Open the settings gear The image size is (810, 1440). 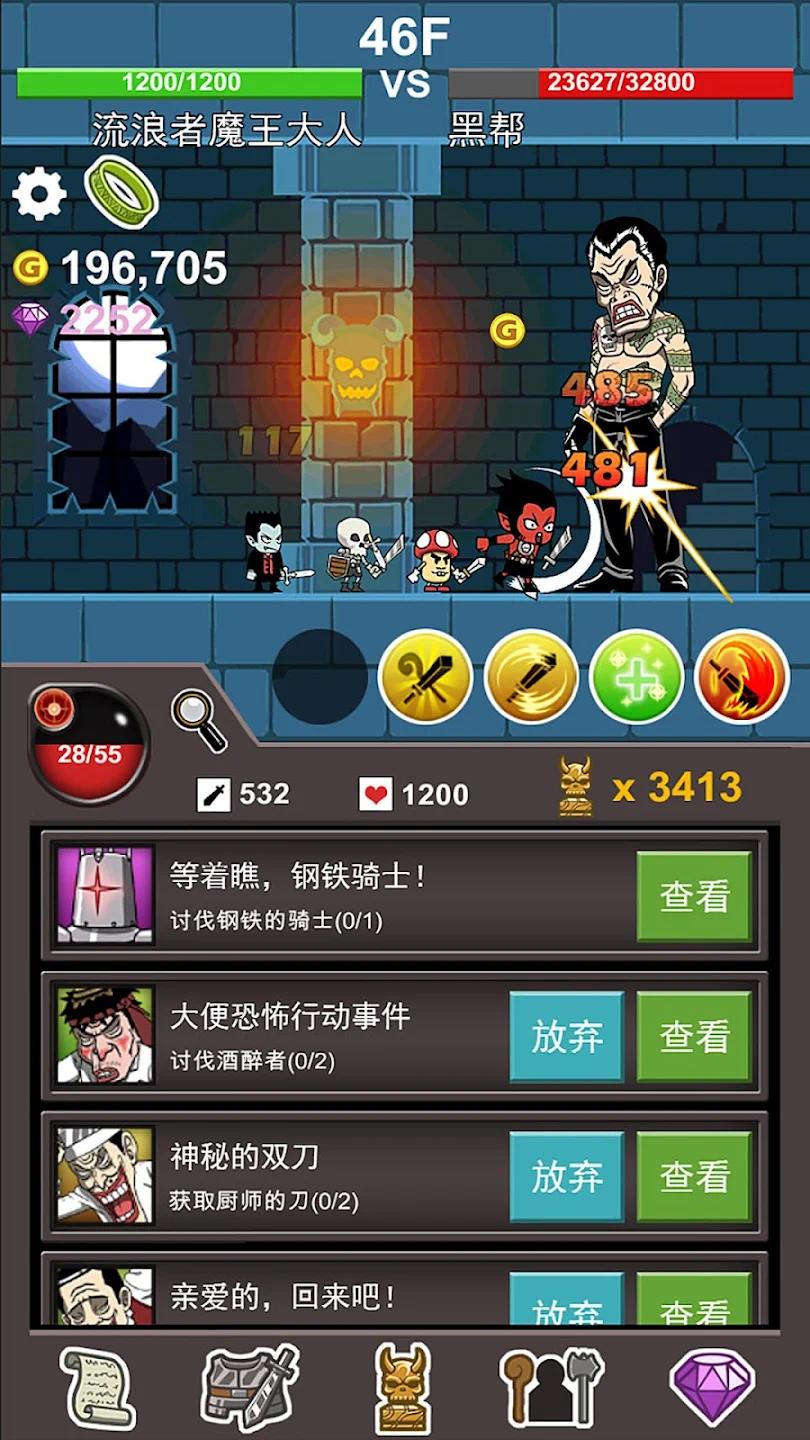[39, 194]
